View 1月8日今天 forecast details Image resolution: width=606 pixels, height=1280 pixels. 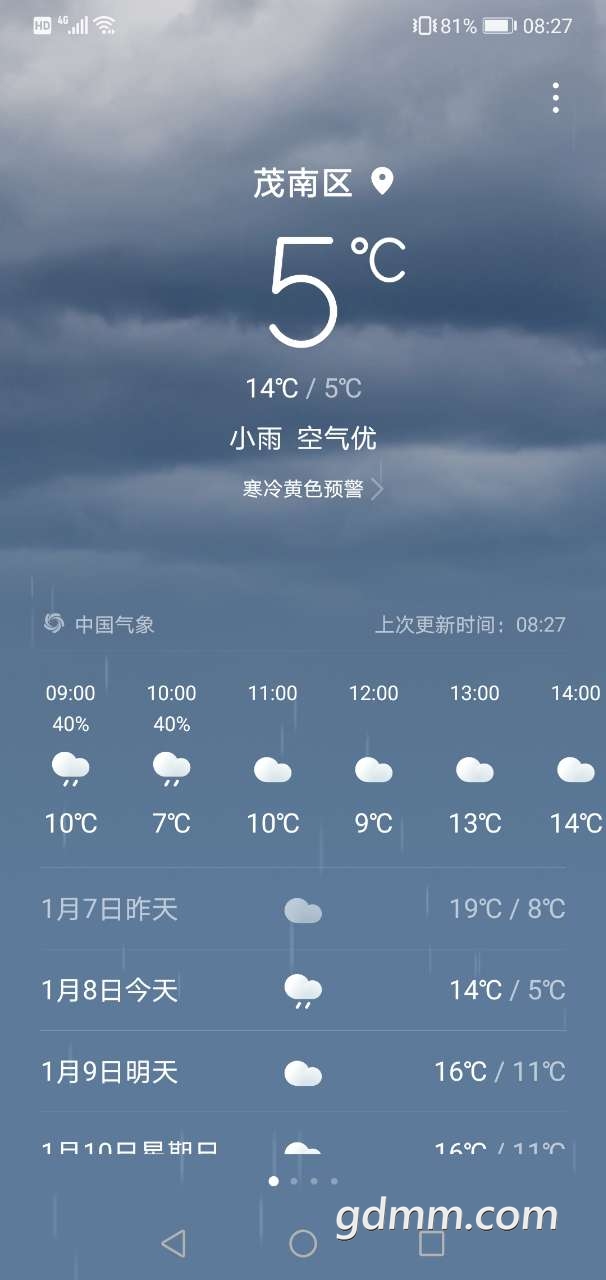[x=303, y=990]
